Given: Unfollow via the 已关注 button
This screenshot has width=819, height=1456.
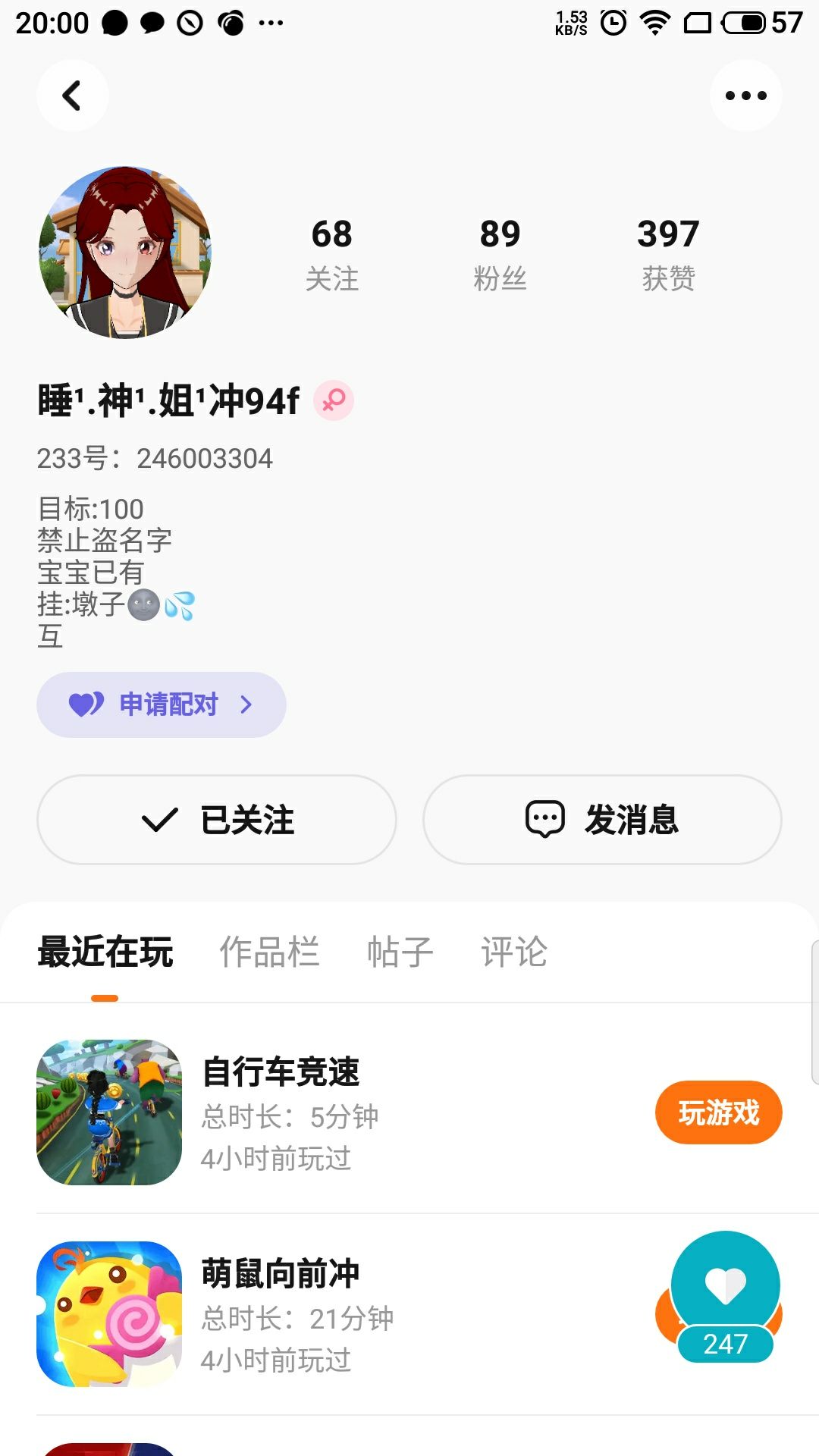Looking at the screenshot, I should coord(217,820).
